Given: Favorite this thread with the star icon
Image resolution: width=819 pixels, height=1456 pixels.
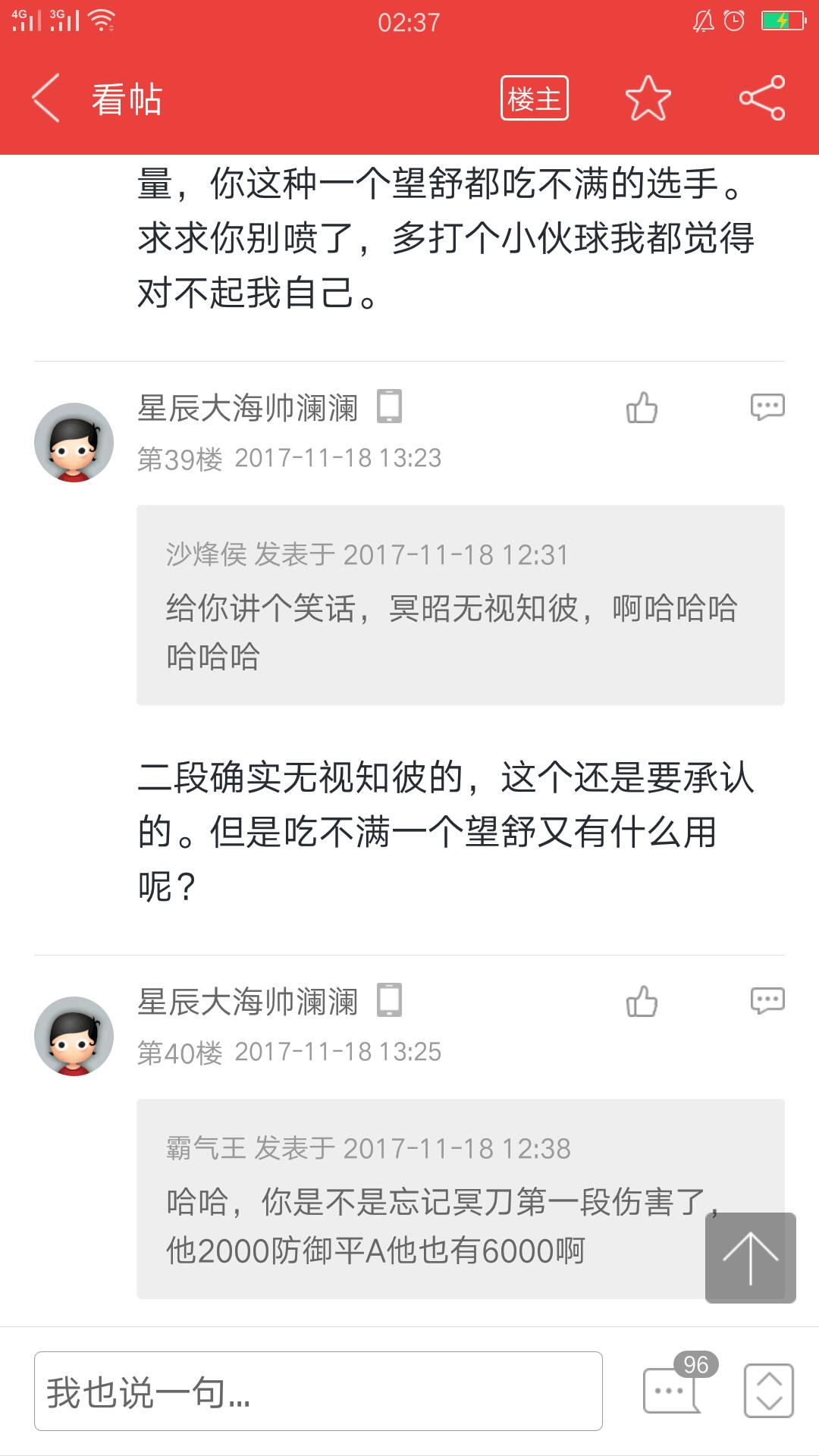Looking at the screenshot, I should tap(648, 99).
